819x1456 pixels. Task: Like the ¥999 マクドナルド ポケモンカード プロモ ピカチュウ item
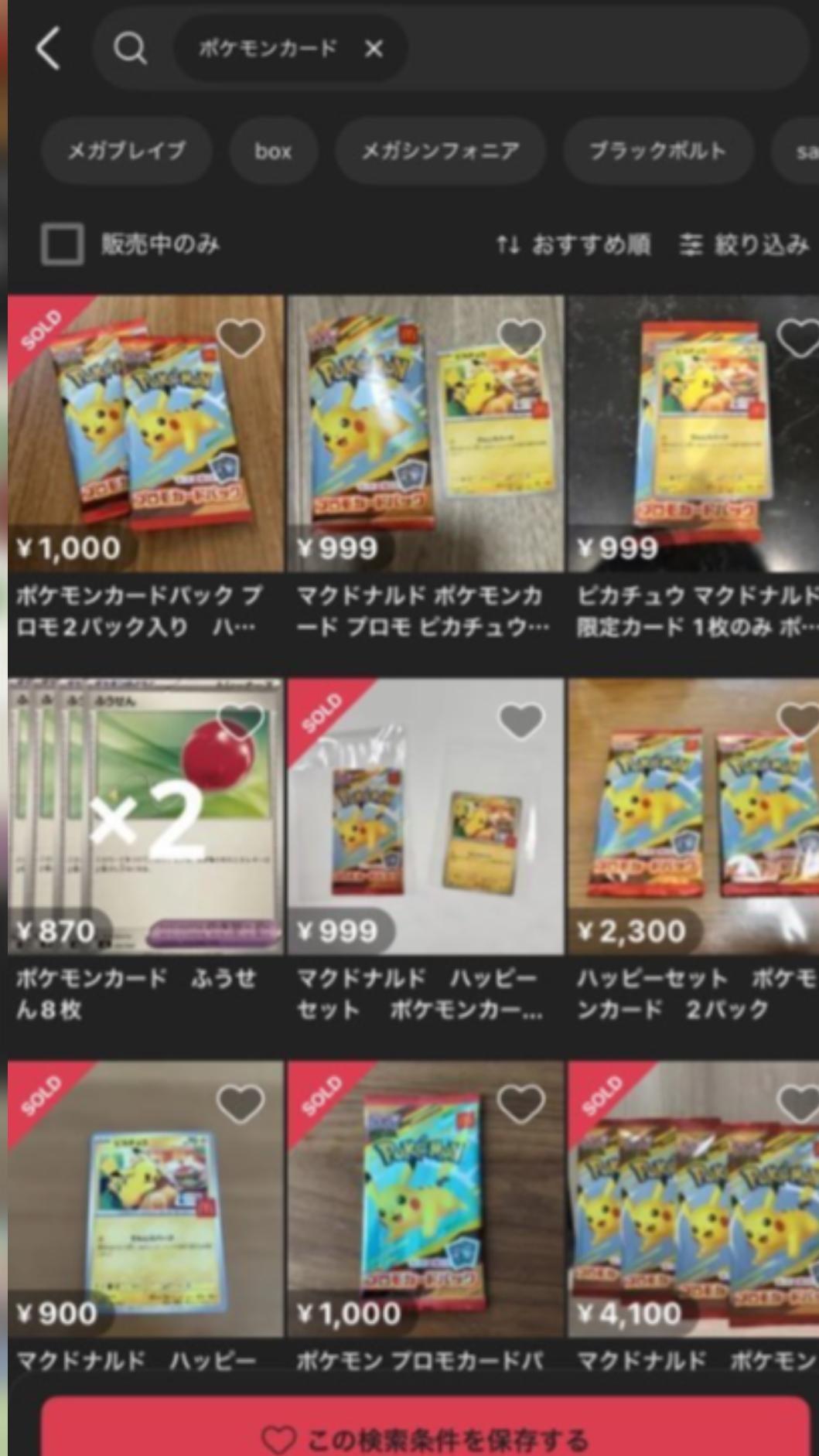coord(521,337)
